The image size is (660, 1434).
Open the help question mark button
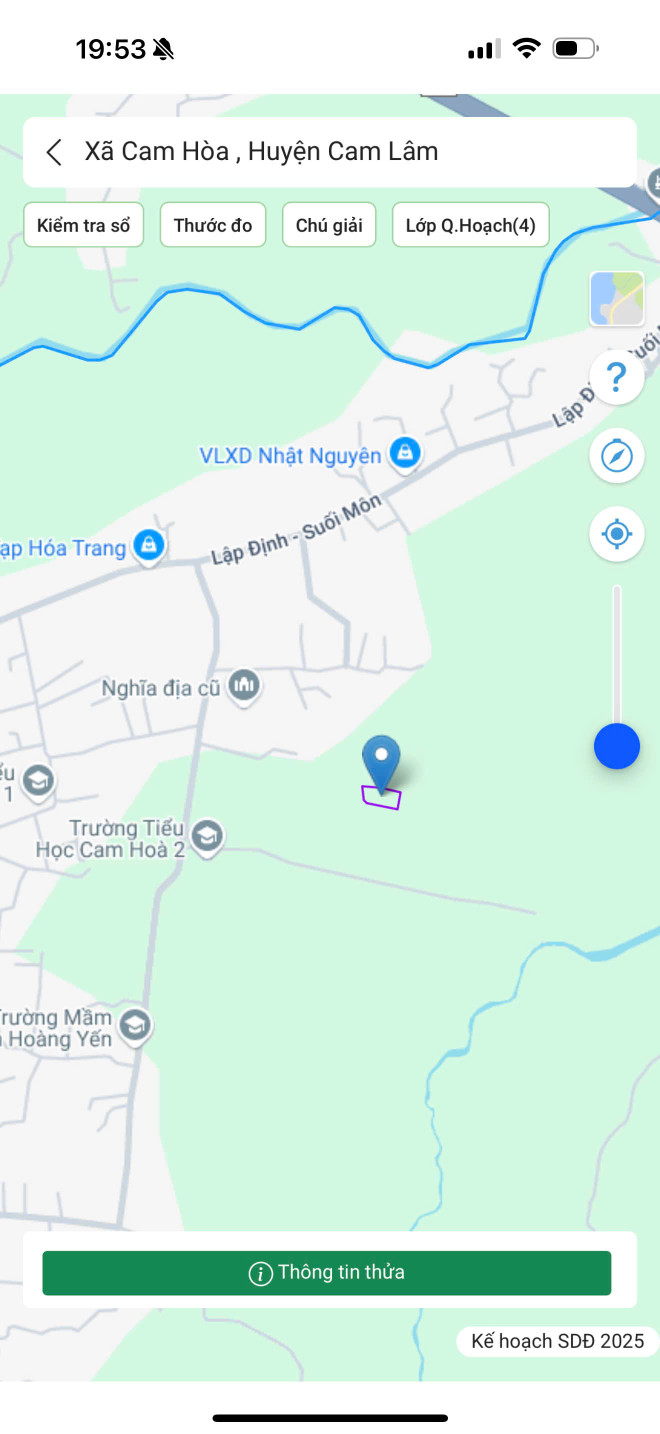point(617,378)
